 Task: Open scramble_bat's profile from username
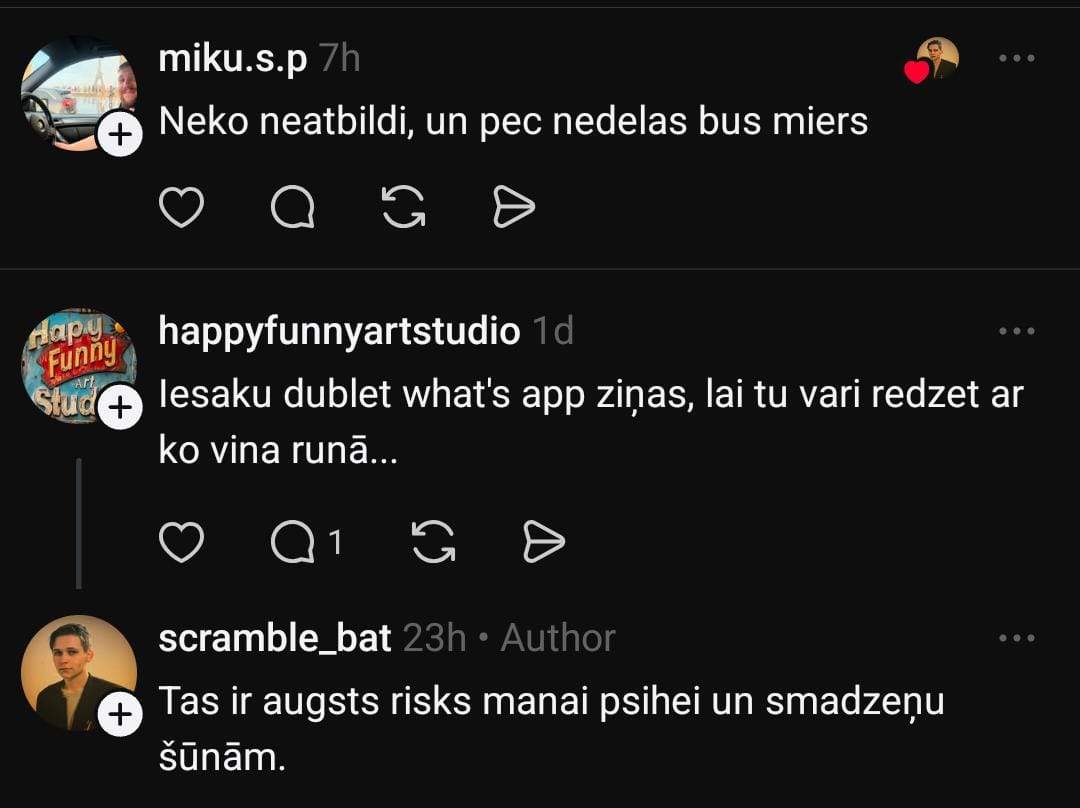pyautogui.click(x=274, y=638)
